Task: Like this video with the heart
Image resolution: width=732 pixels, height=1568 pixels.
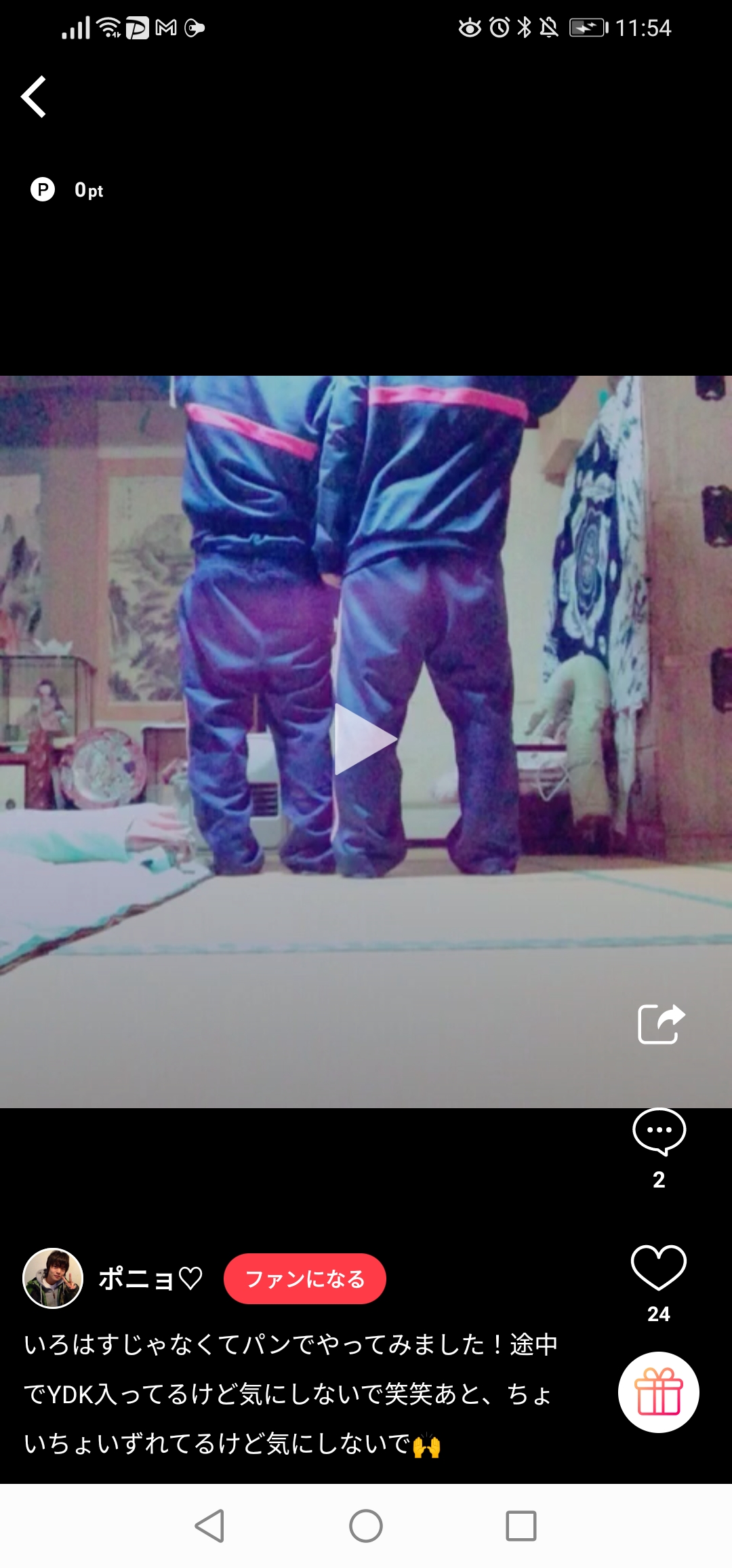Action: pyautogui.click(x=658, y=1267)
